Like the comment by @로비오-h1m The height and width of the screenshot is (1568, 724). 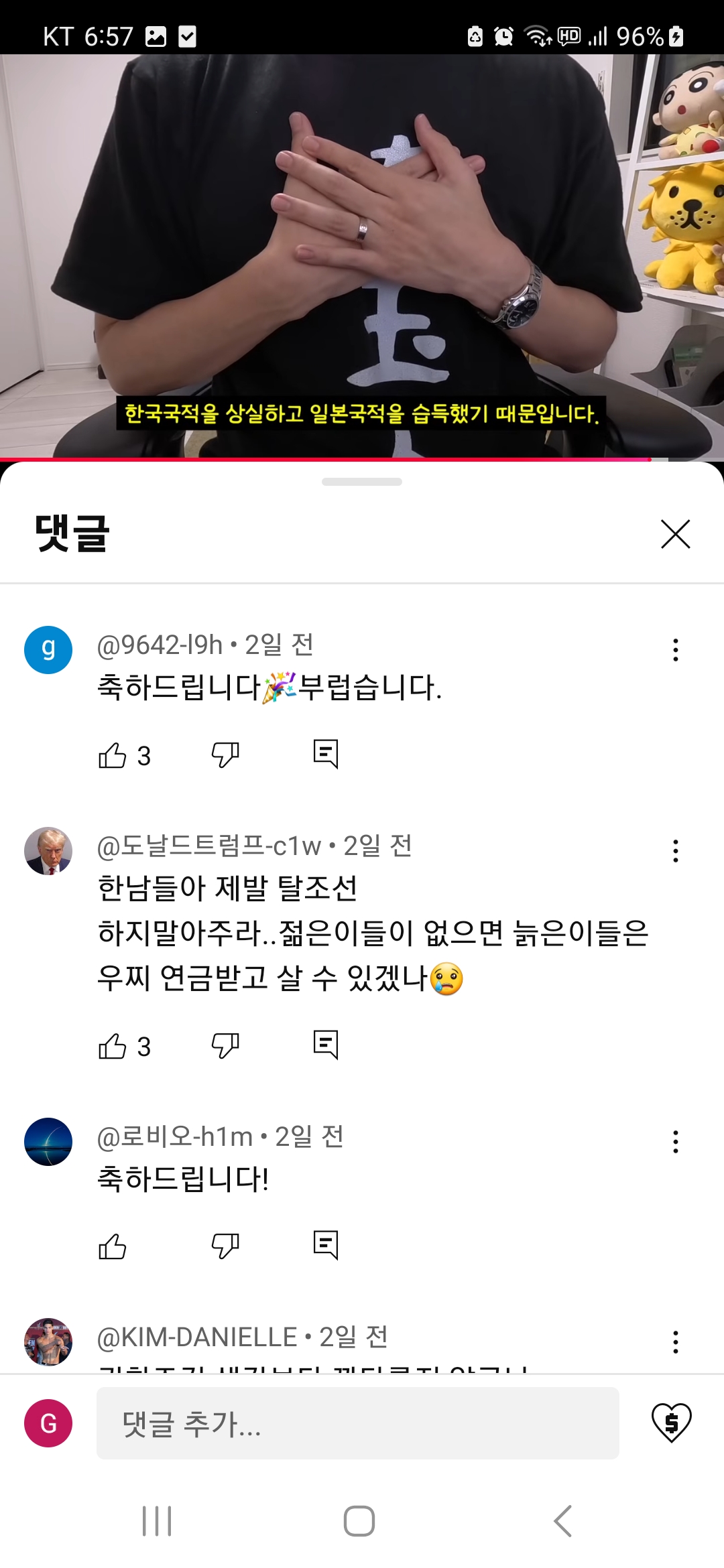113,1246
